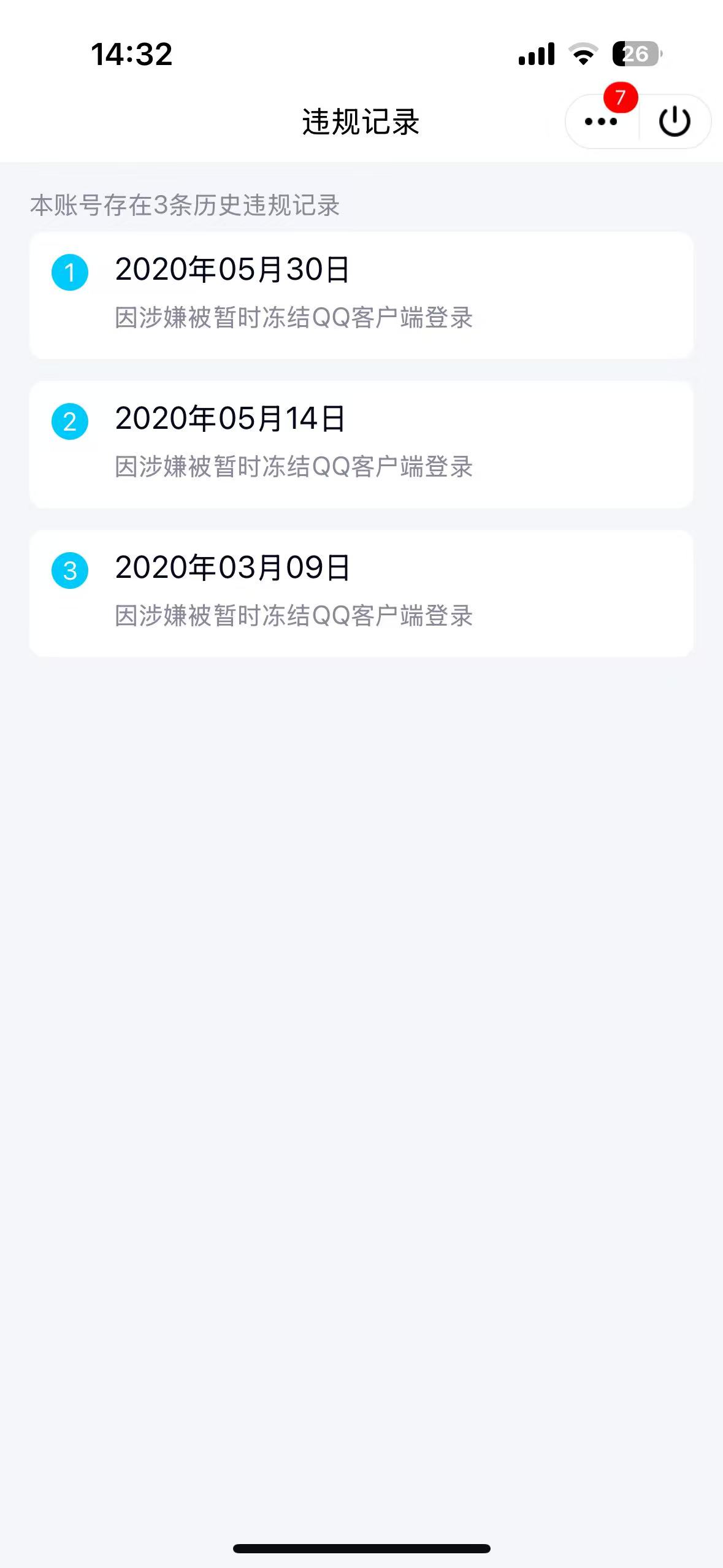Screen dimensions: 723x1568
Task: Tap the summary text about 3 violation records
Action: (186, 206)
